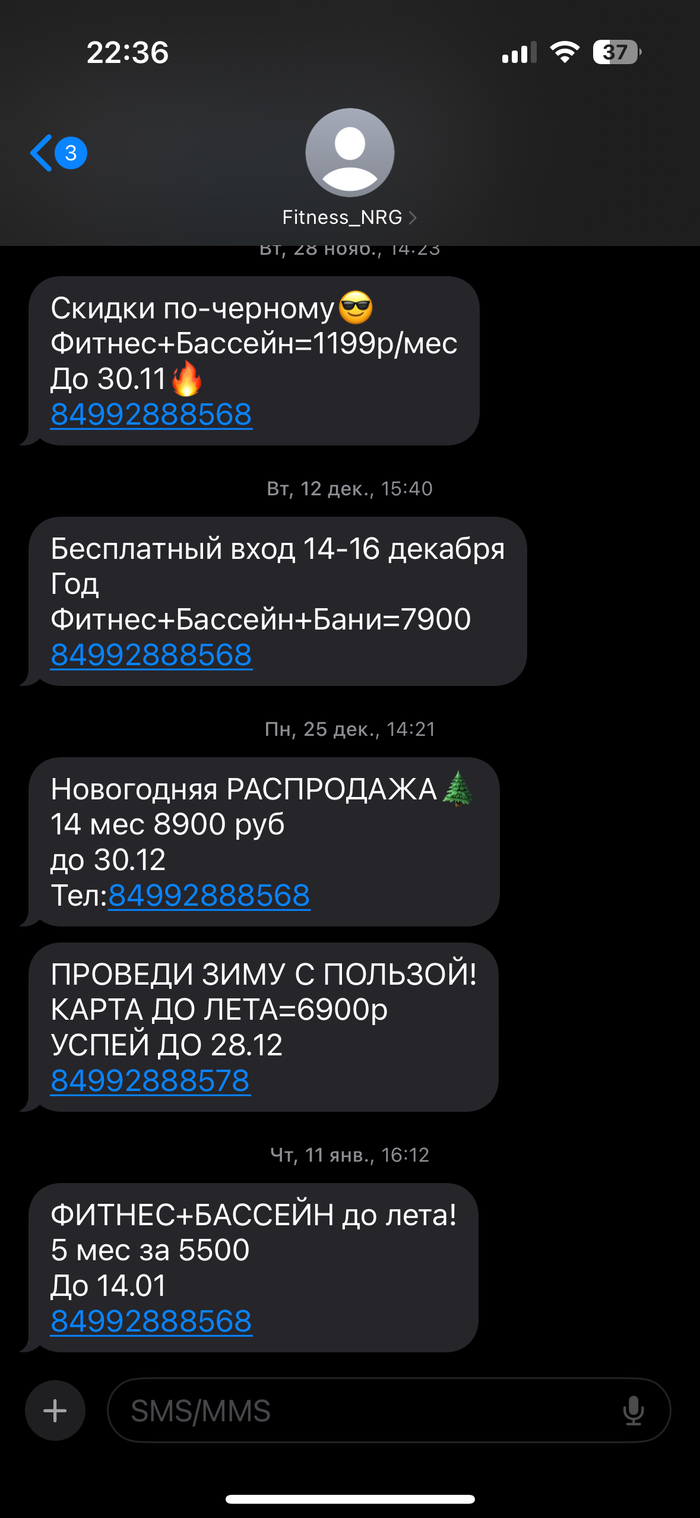Call the number under the 1199р/мес offer

[151, 414]
